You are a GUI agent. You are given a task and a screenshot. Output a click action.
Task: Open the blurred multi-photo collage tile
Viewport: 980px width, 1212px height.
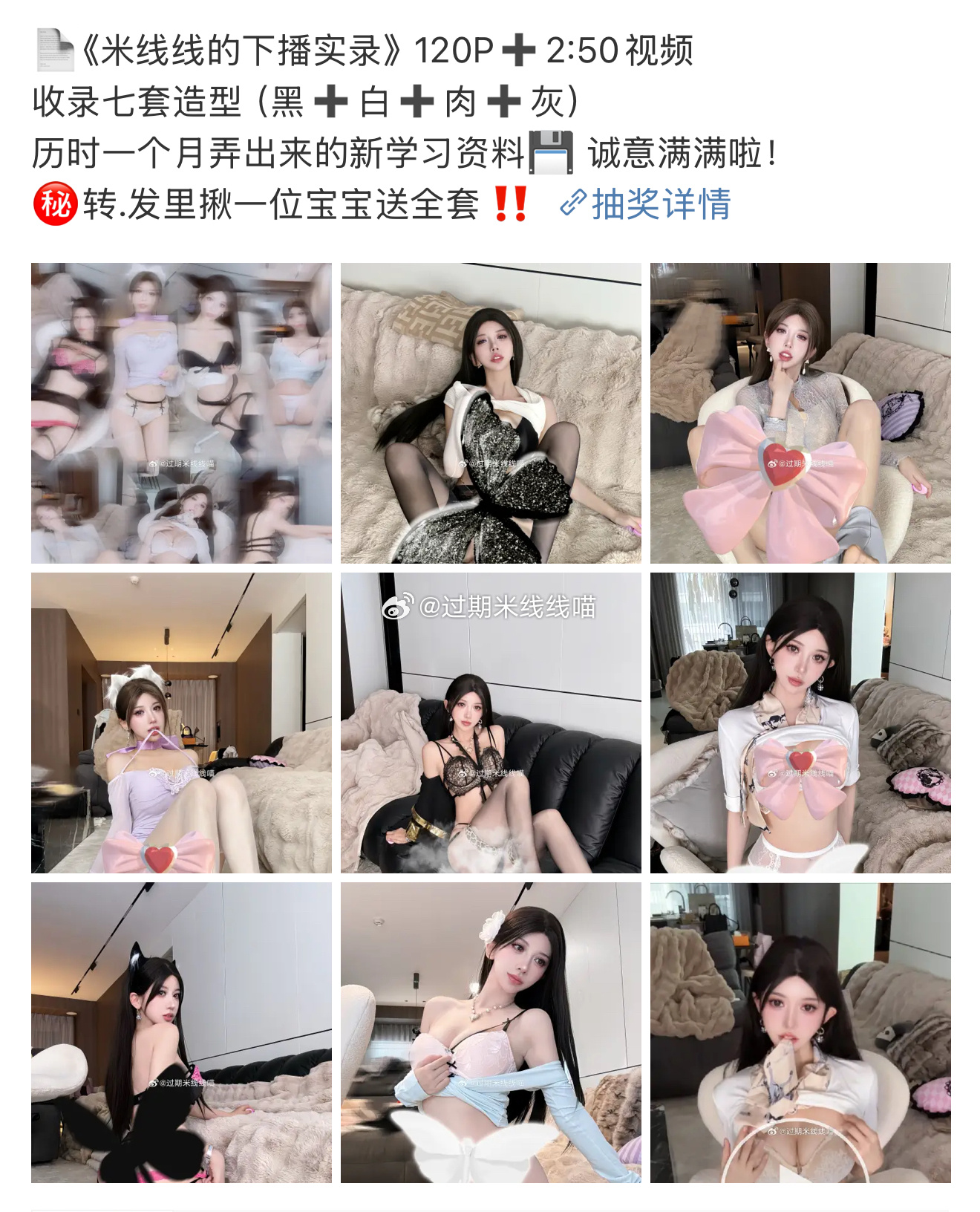(x=181, y=413)
